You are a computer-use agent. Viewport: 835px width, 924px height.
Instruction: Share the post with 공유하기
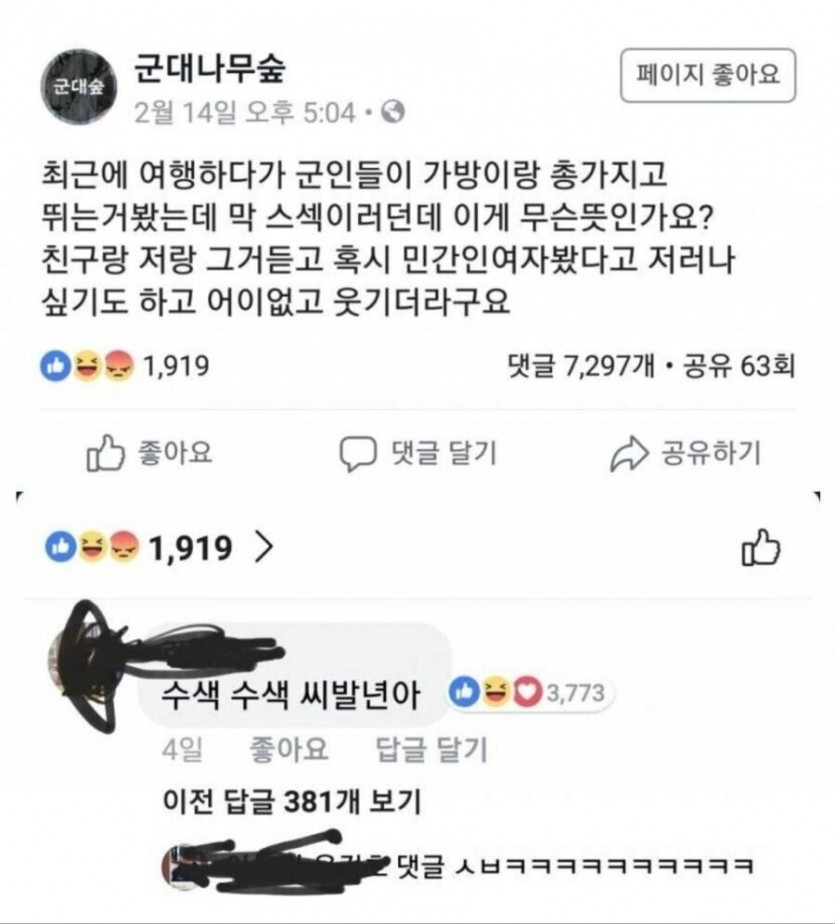tap(685, 454)
